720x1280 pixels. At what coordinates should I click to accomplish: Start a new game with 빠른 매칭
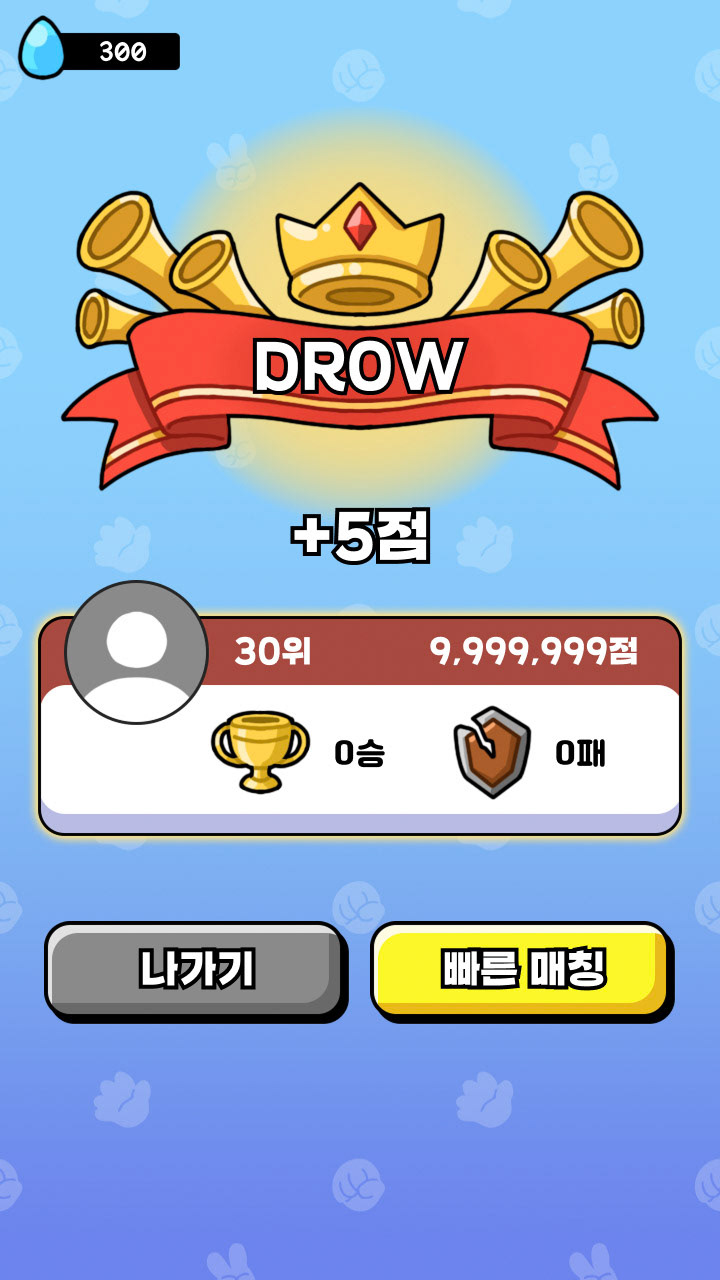click(x=521, y=968)
